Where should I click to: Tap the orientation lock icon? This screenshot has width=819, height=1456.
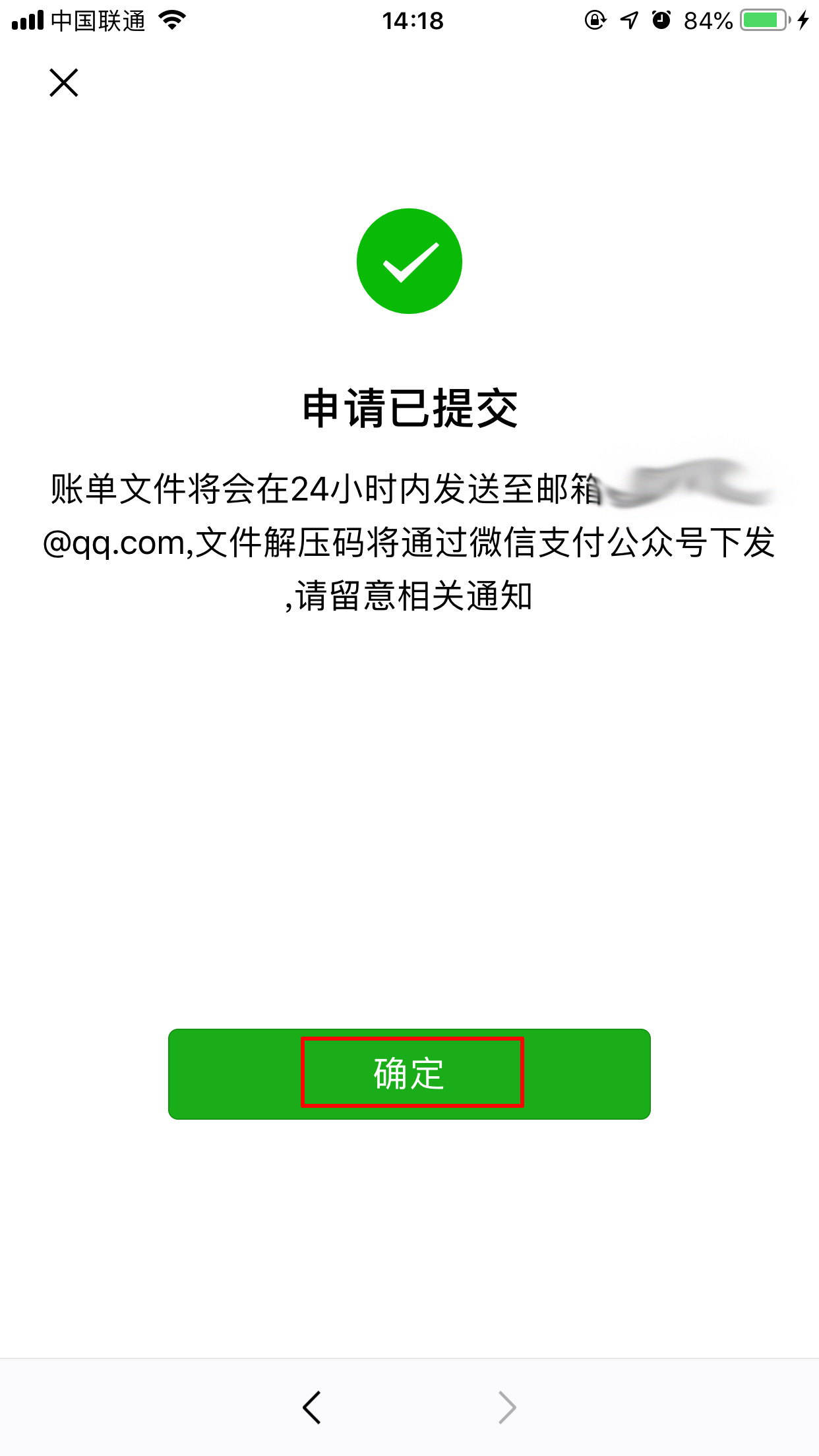(x=594, y=21)
